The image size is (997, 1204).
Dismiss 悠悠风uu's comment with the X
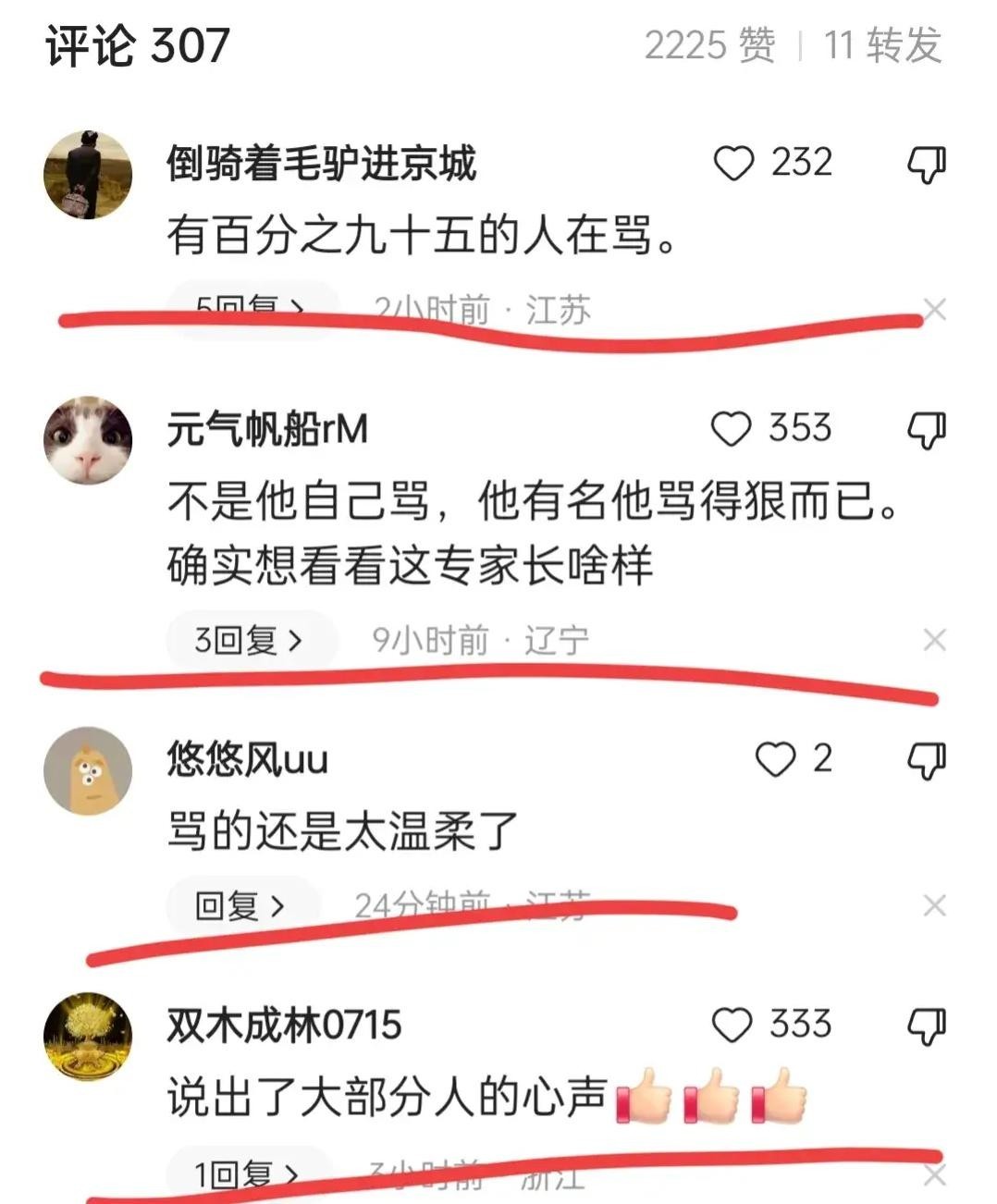coord(934,905)
